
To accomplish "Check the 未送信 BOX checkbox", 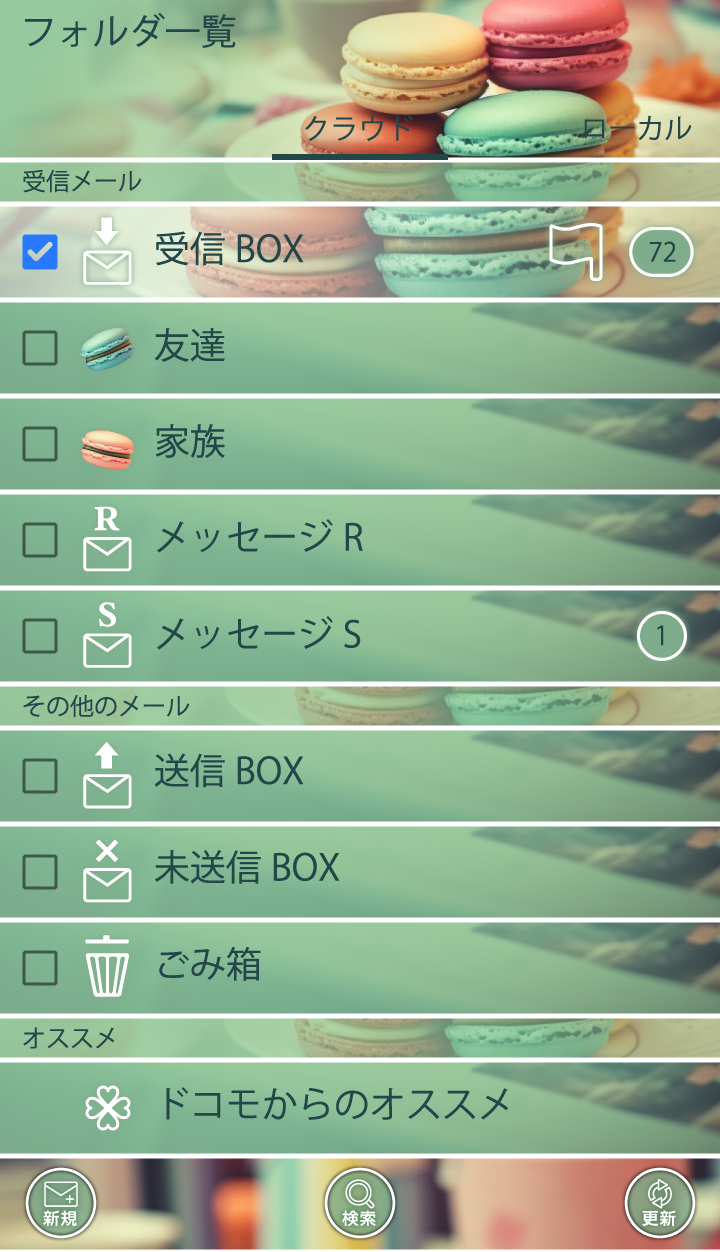I will tap(40, 870).
